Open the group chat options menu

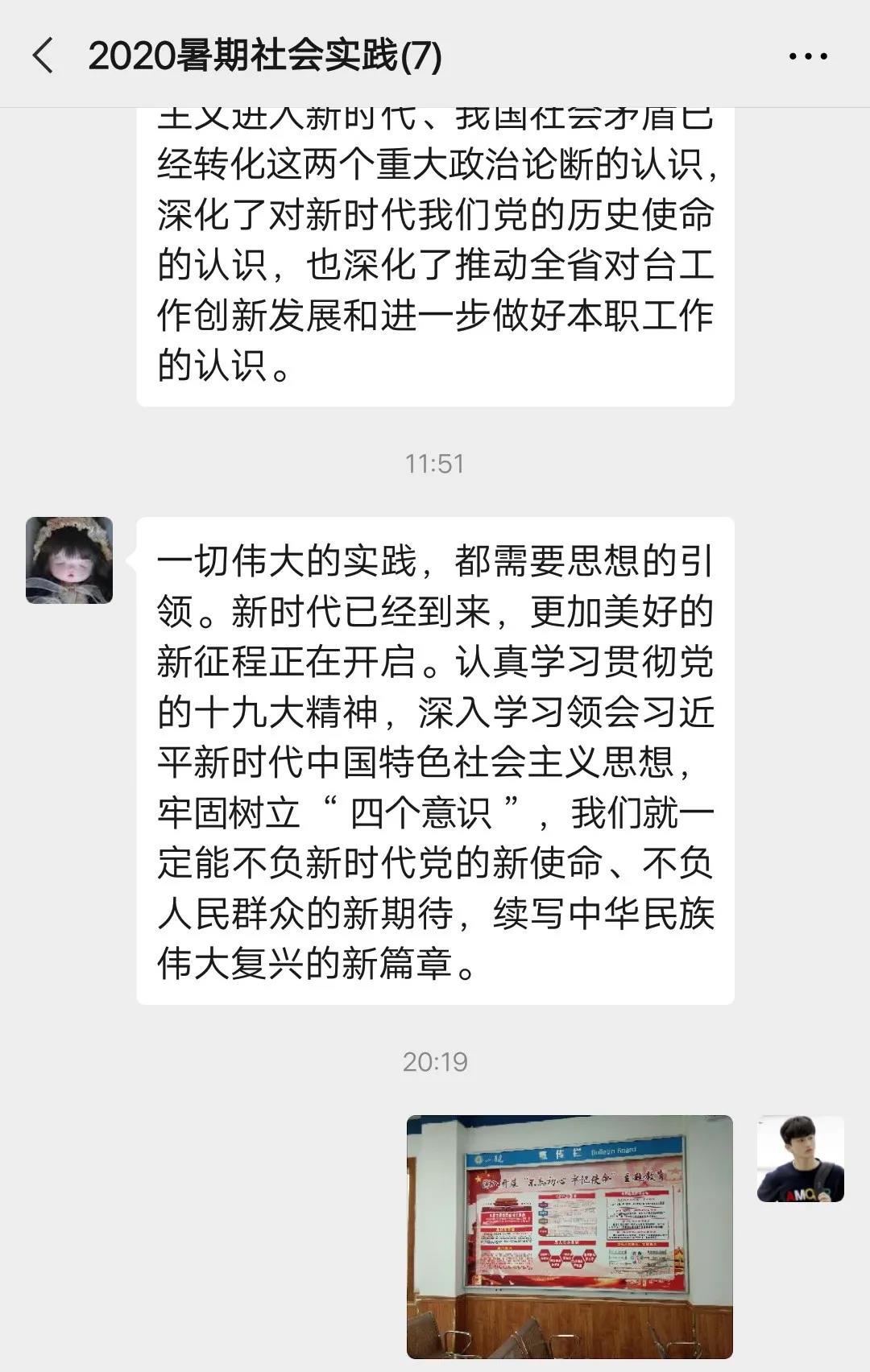pos(807,56)
